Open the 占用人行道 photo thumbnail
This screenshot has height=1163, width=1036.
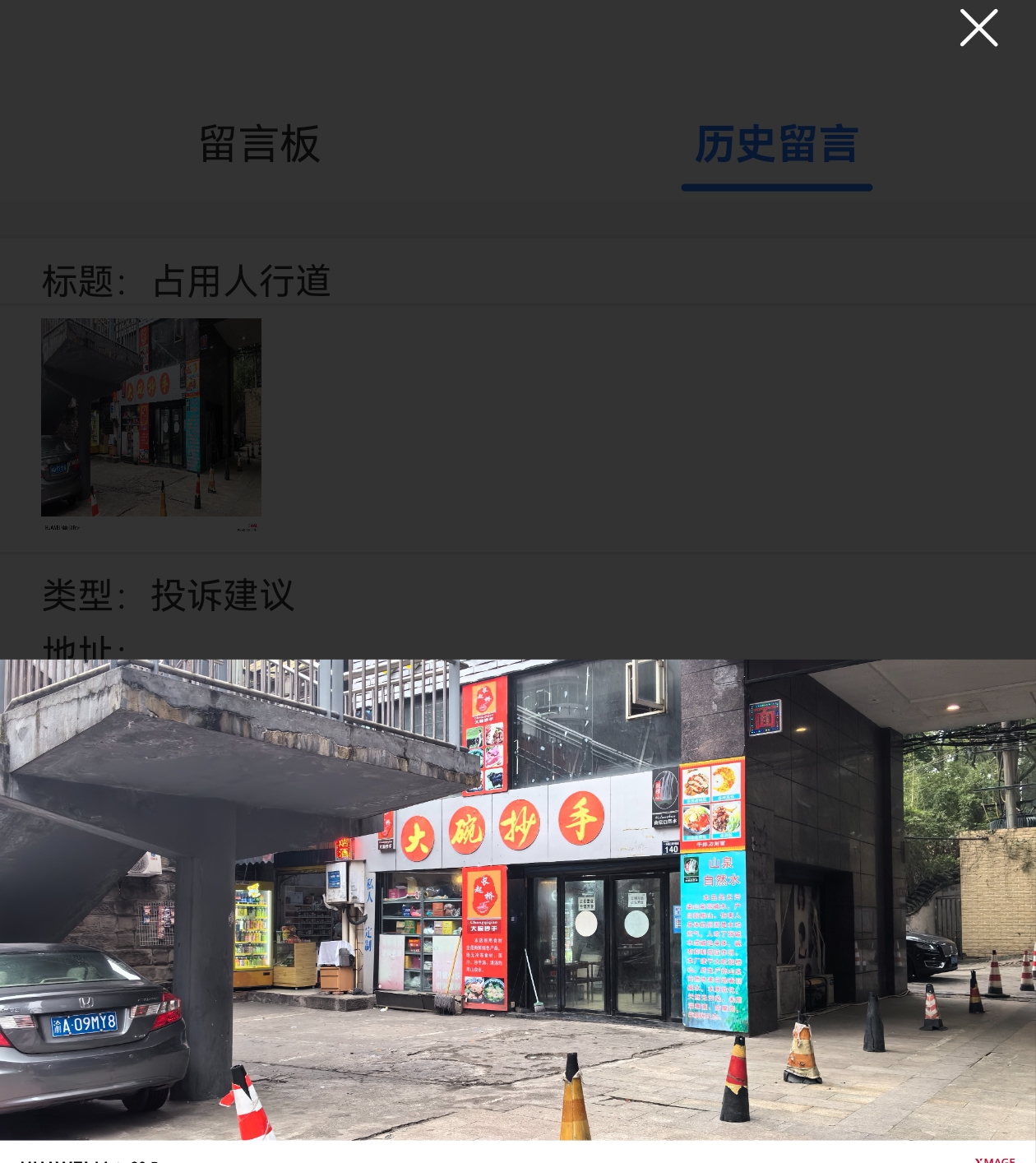pyautogui.click(x=151, y=418)
